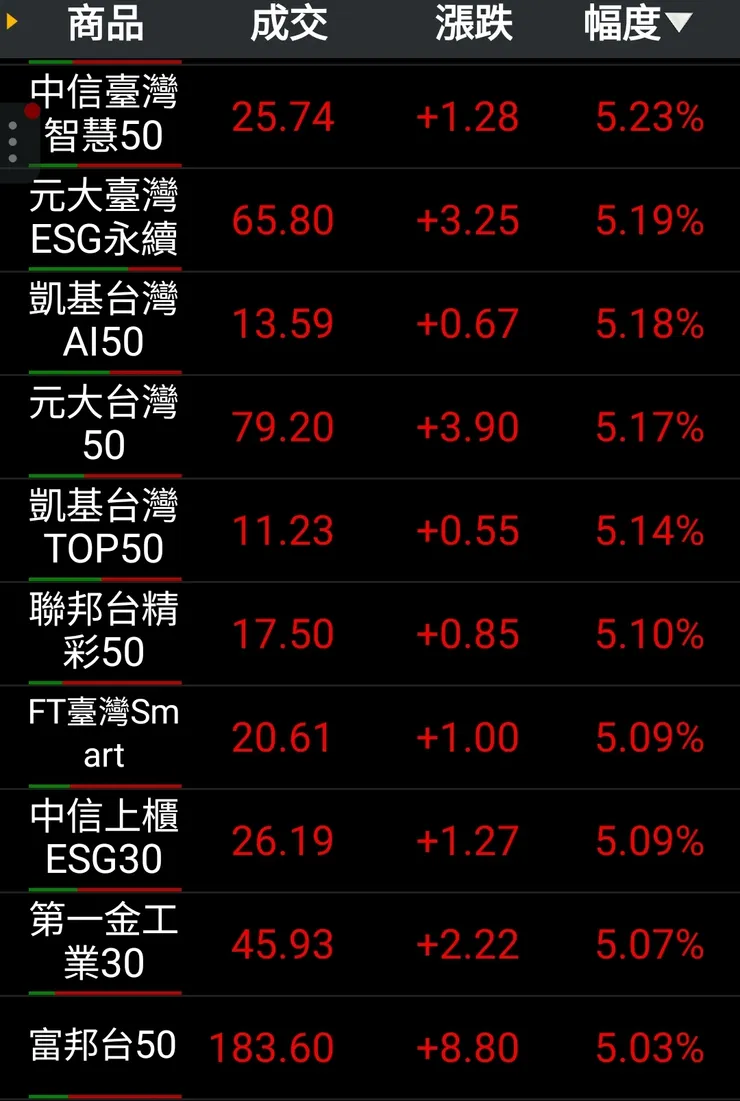Open the three-dot side handle

tap(13, 143)
